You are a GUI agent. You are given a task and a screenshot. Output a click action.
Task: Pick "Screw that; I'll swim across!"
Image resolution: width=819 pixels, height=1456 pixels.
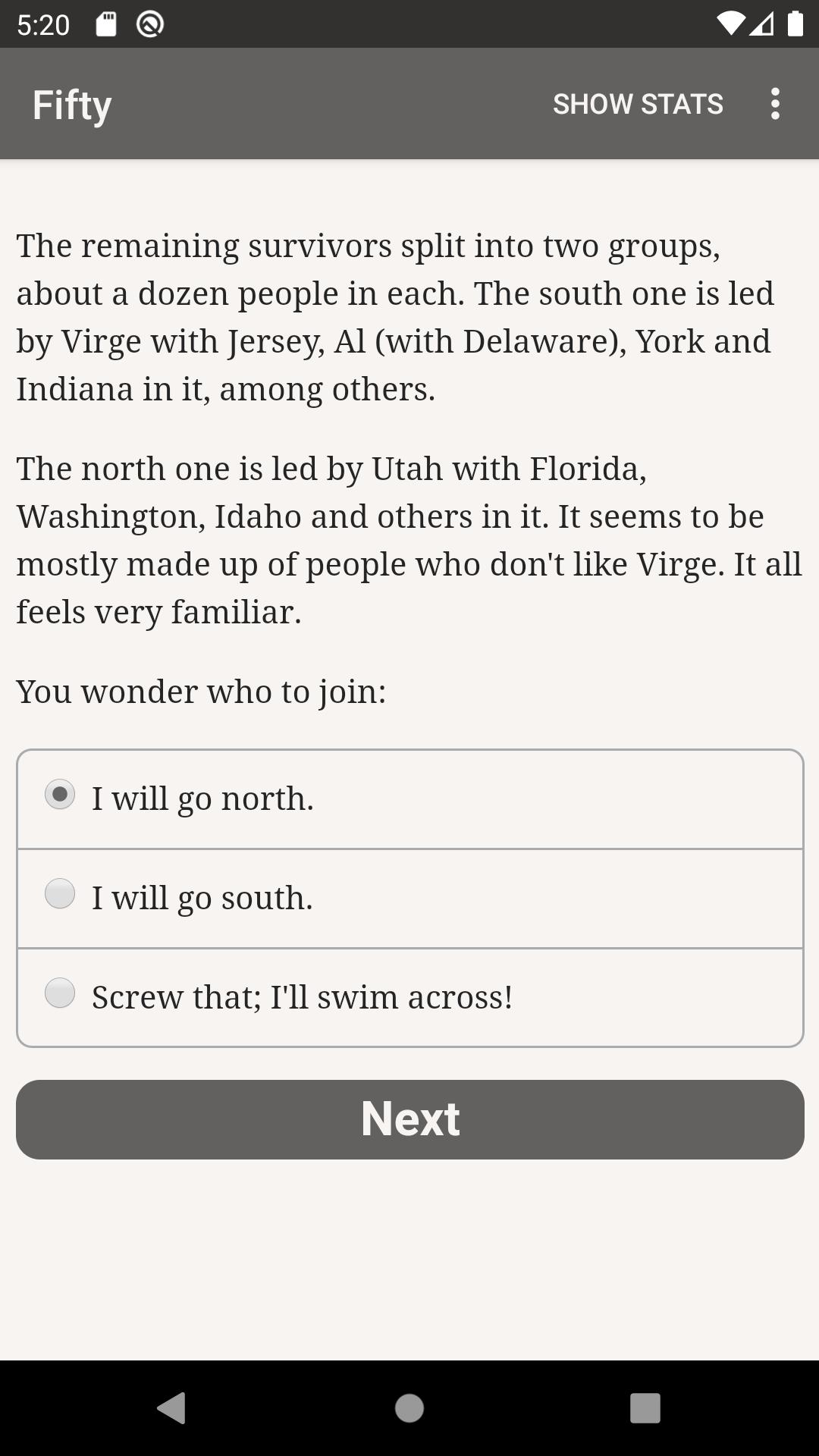(410, 997)
